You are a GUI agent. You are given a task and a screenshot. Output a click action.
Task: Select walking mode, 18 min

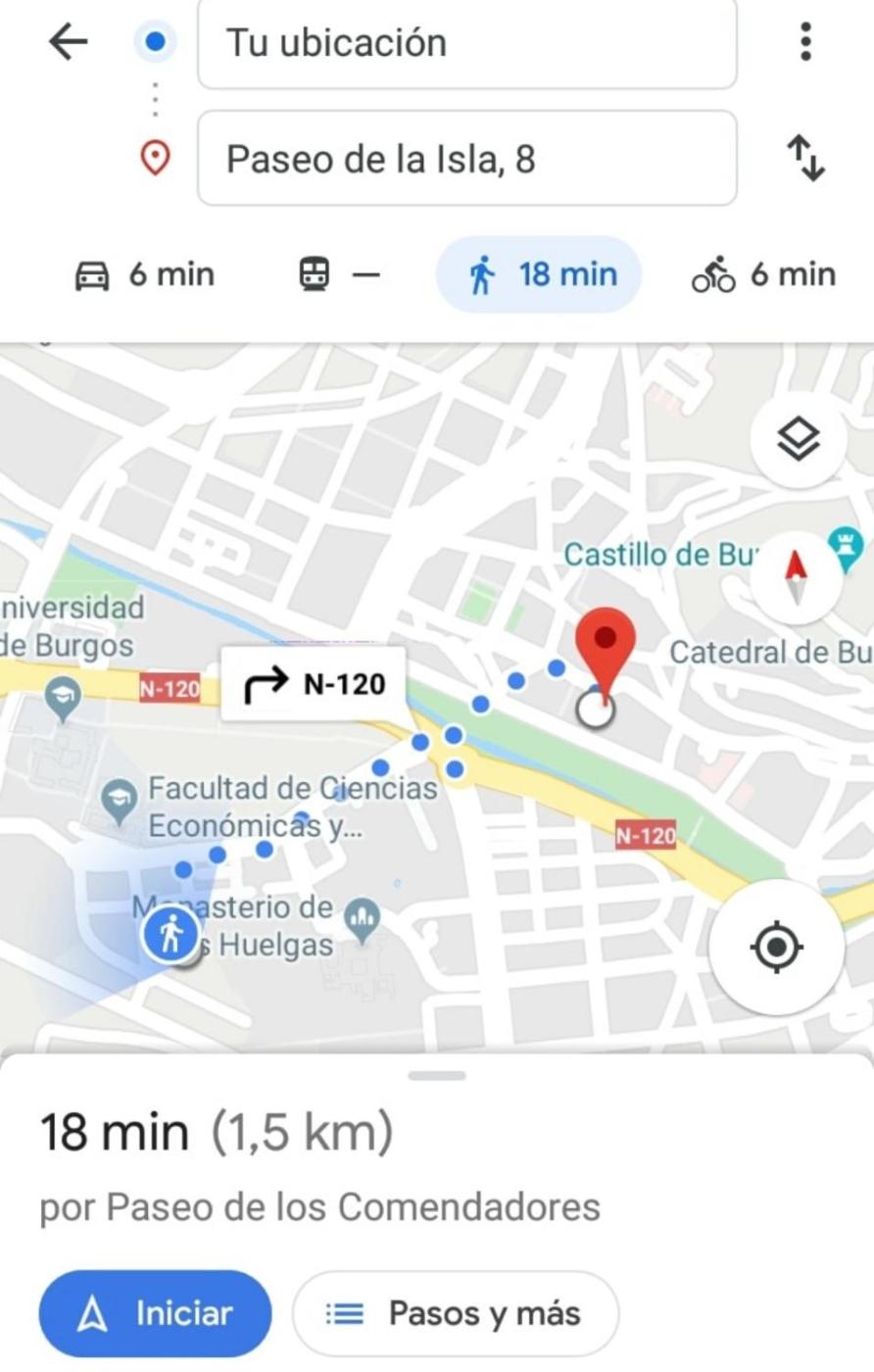pyautogui.click(x=539, y=275)
